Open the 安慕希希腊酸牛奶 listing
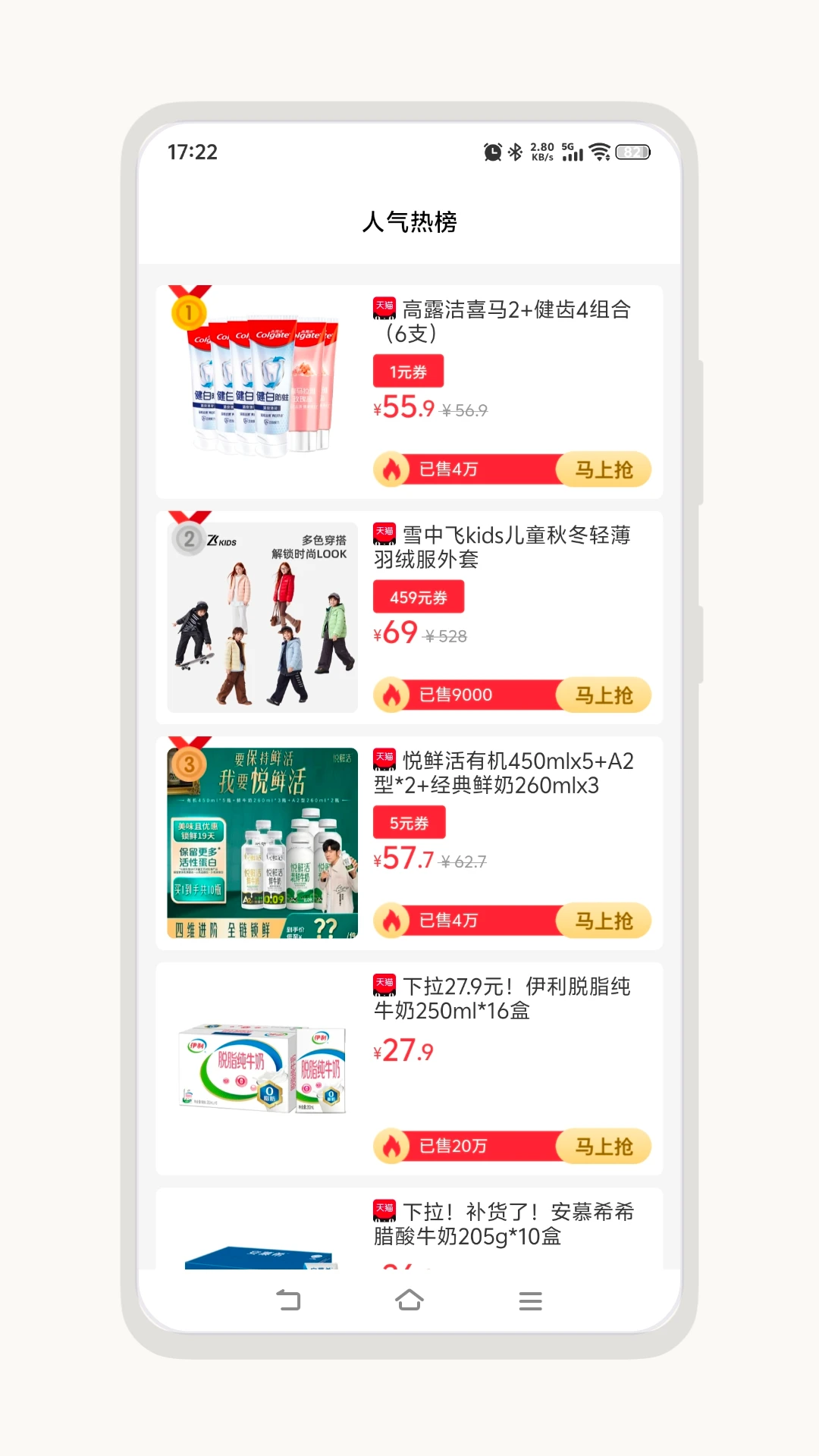The image size is (819, 1456). coord(504,1223)
